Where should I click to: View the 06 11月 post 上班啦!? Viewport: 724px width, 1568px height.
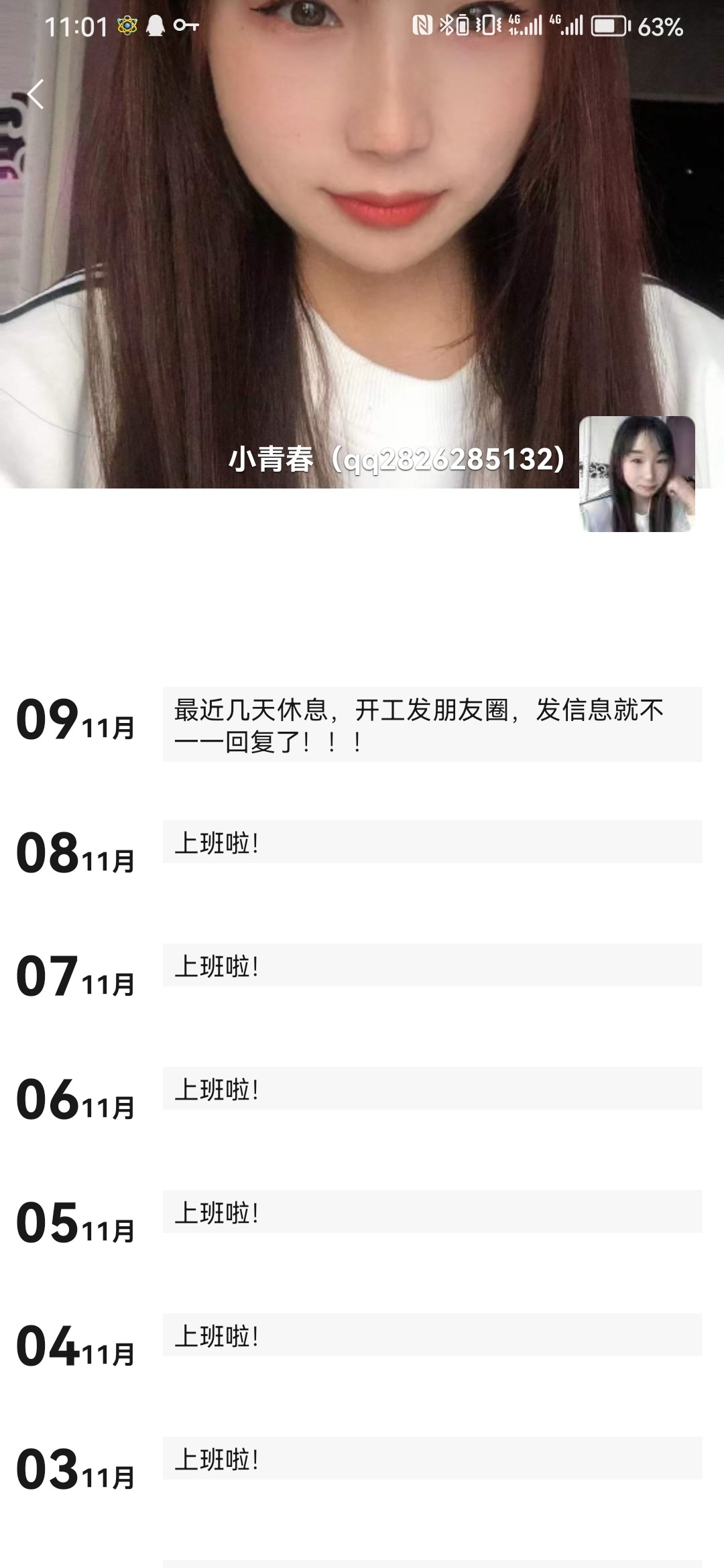[x=432, y=1088]
